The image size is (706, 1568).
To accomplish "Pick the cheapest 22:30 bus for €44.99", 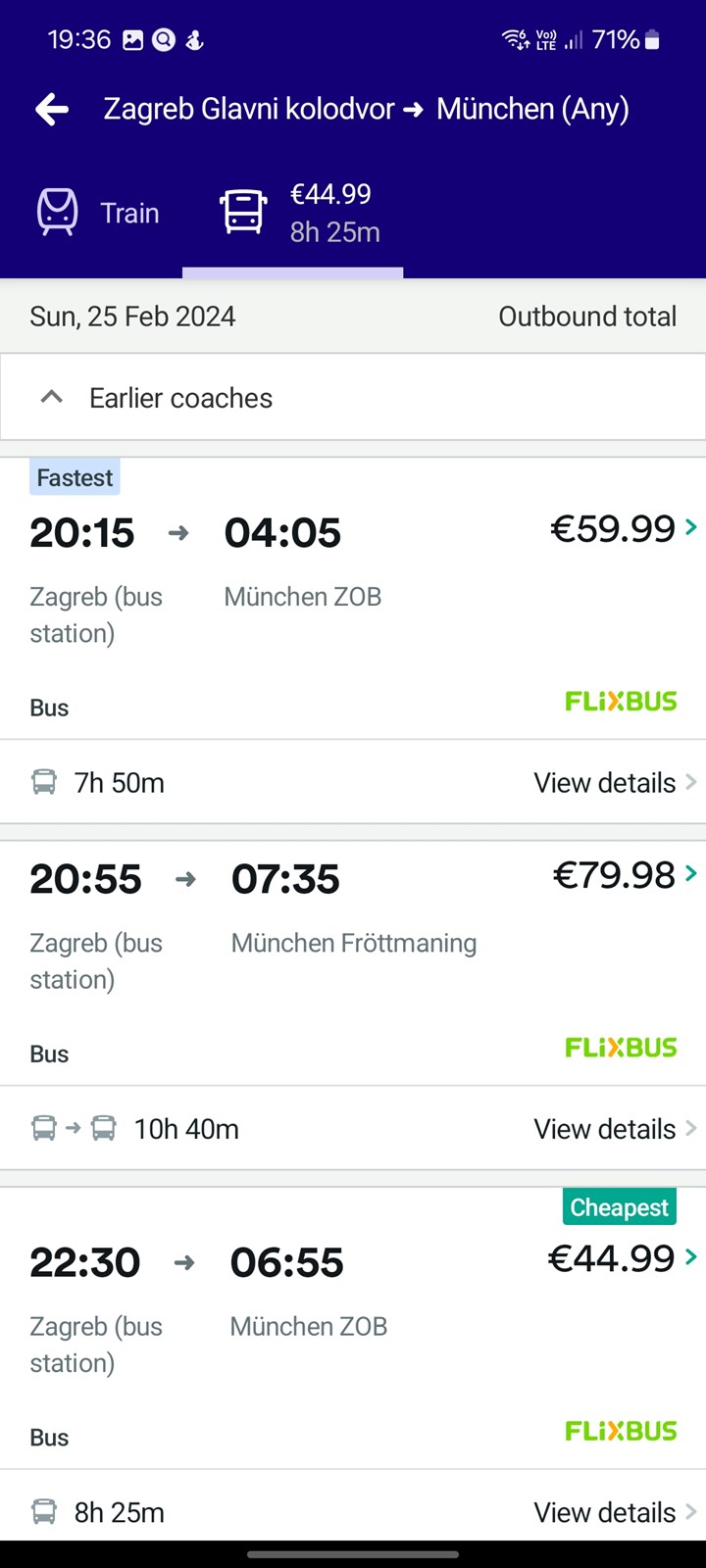I will click(353, 1328).
